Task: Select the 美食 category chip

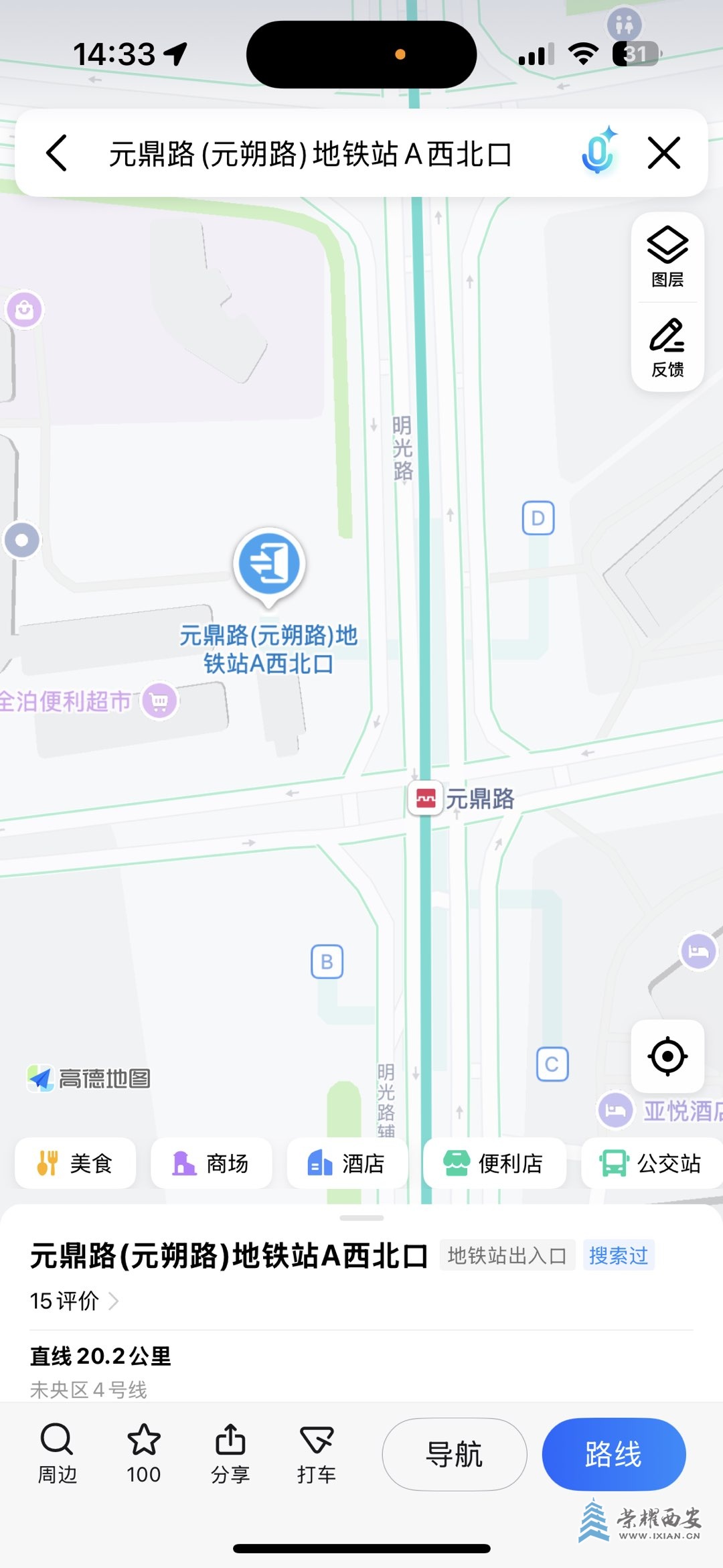Action: pyautogui.click(x=75, y=1163)
